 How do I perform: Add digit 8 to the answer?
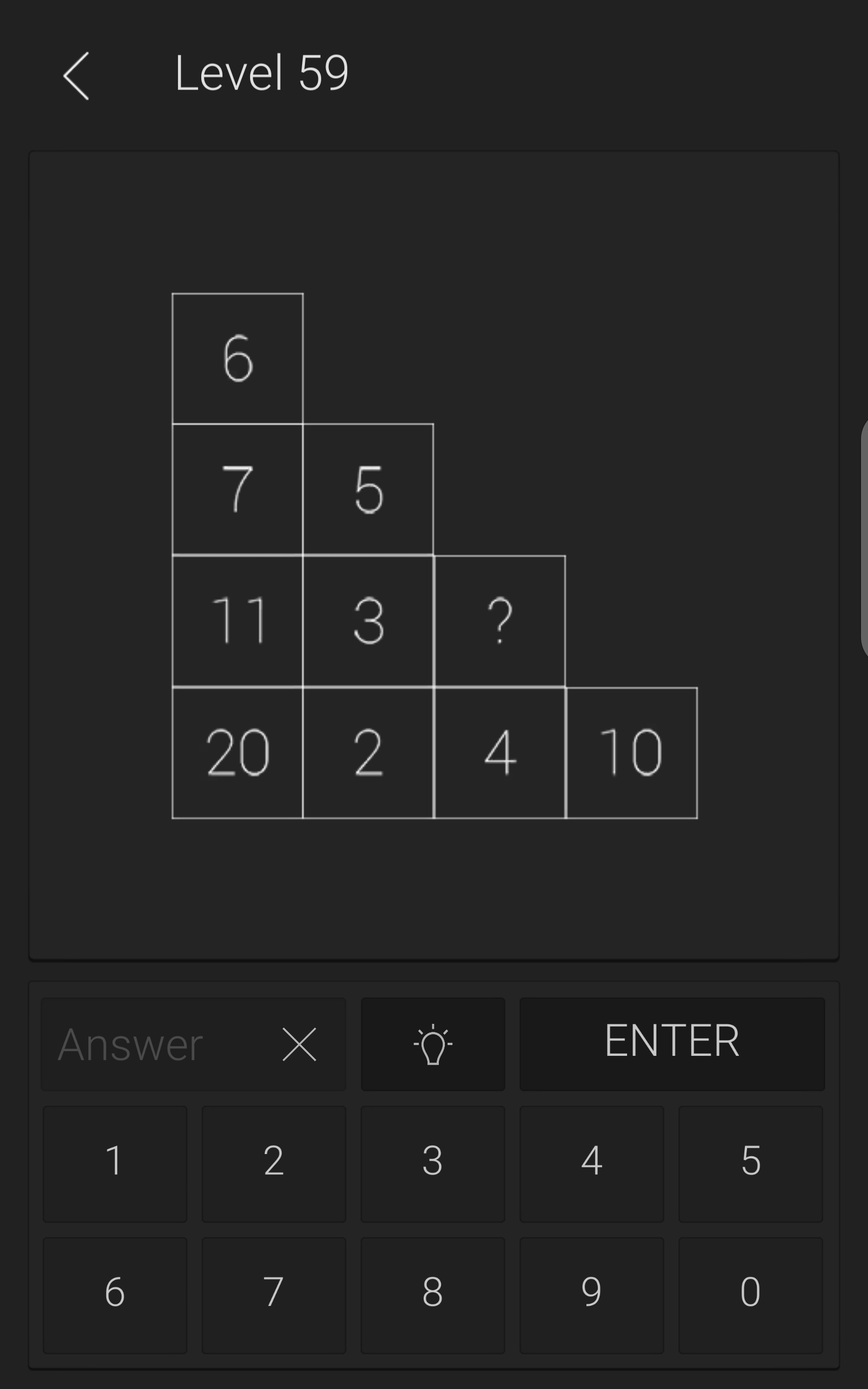tap(433, 1296)
